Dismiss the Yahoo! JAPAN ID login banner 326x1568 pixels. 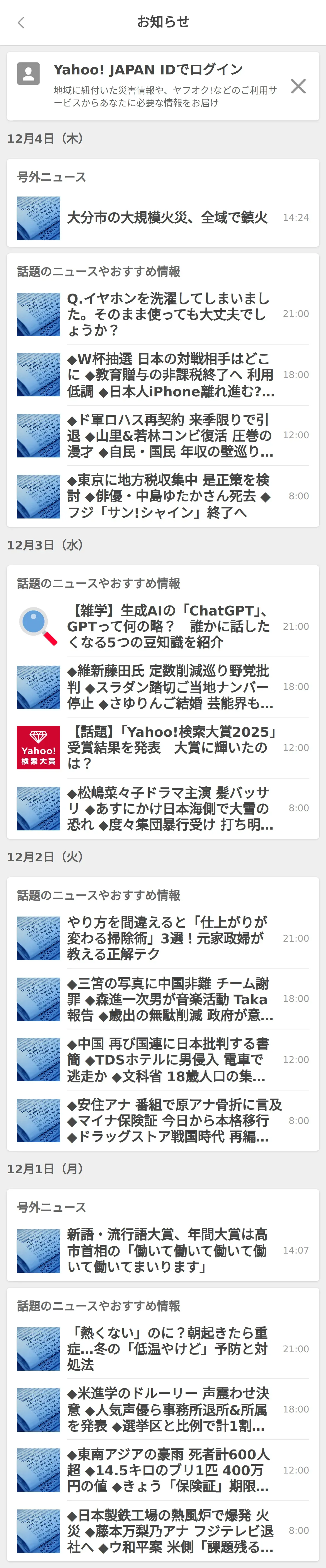point(298,86)
